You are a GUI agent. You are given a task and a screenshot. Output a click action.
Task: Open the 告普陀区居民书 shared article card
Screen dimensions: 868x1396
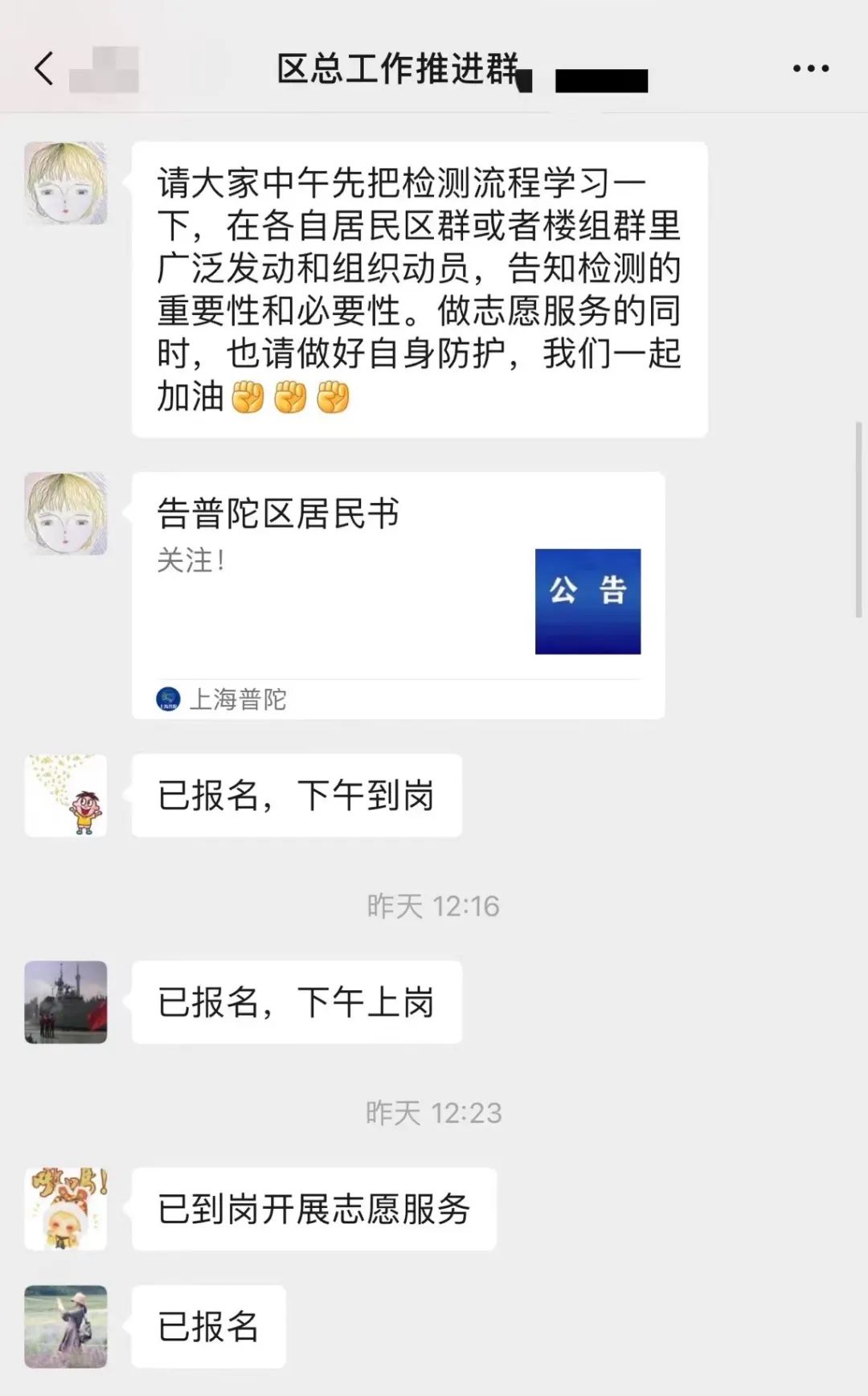(x=398, y=595)
